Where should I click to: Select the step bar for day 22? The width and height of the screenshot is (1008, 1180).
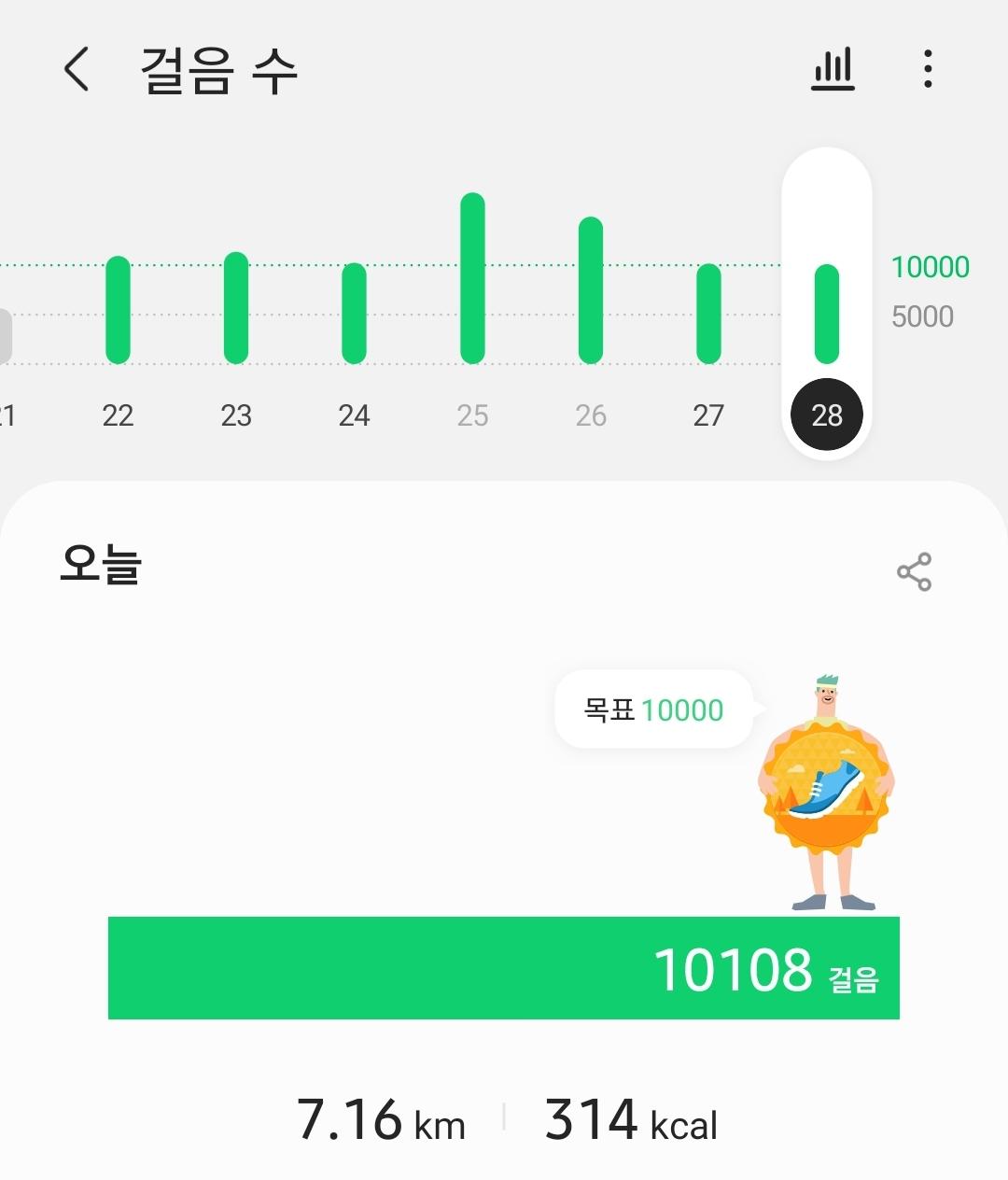click(x=118, y=310)
